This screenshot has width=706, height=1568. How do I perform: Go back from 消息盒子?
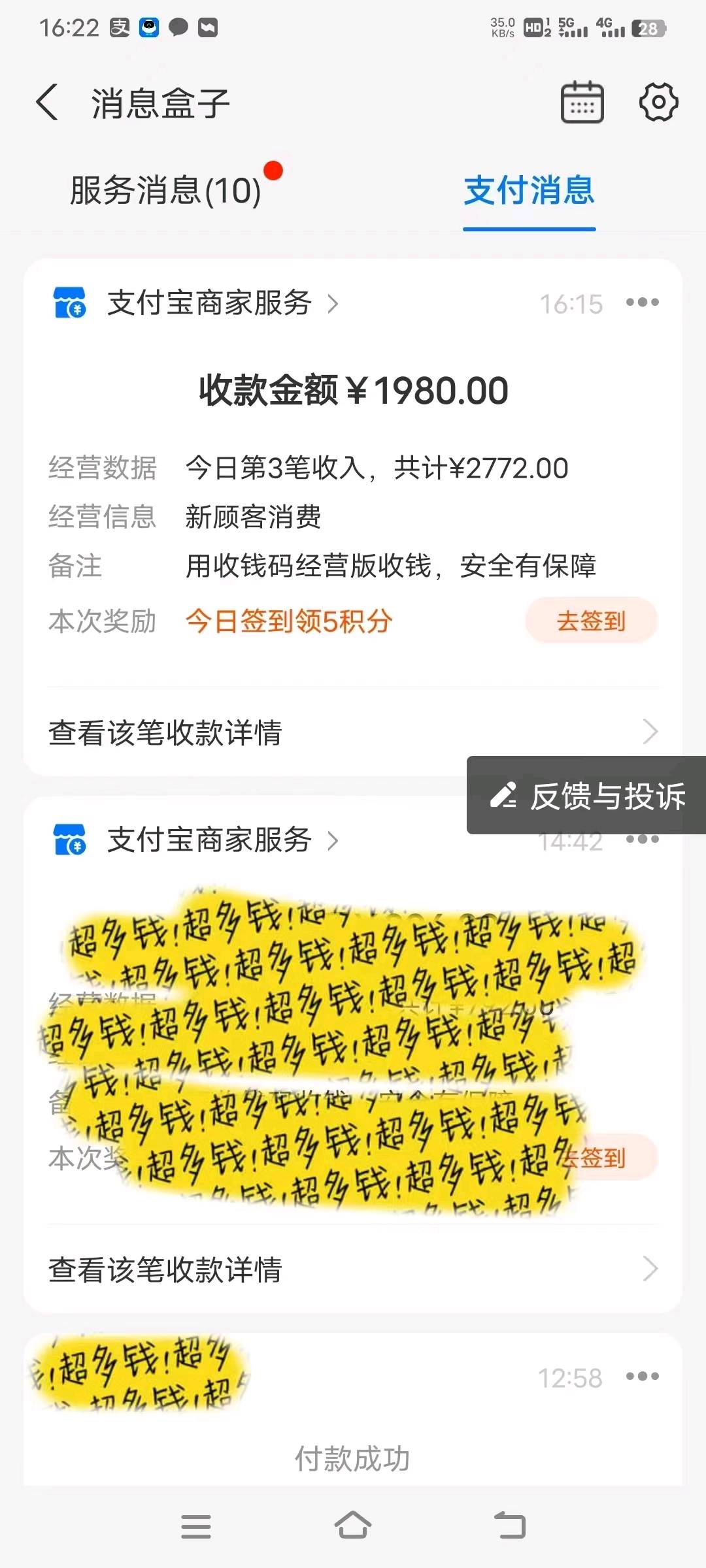pos(47,103)
